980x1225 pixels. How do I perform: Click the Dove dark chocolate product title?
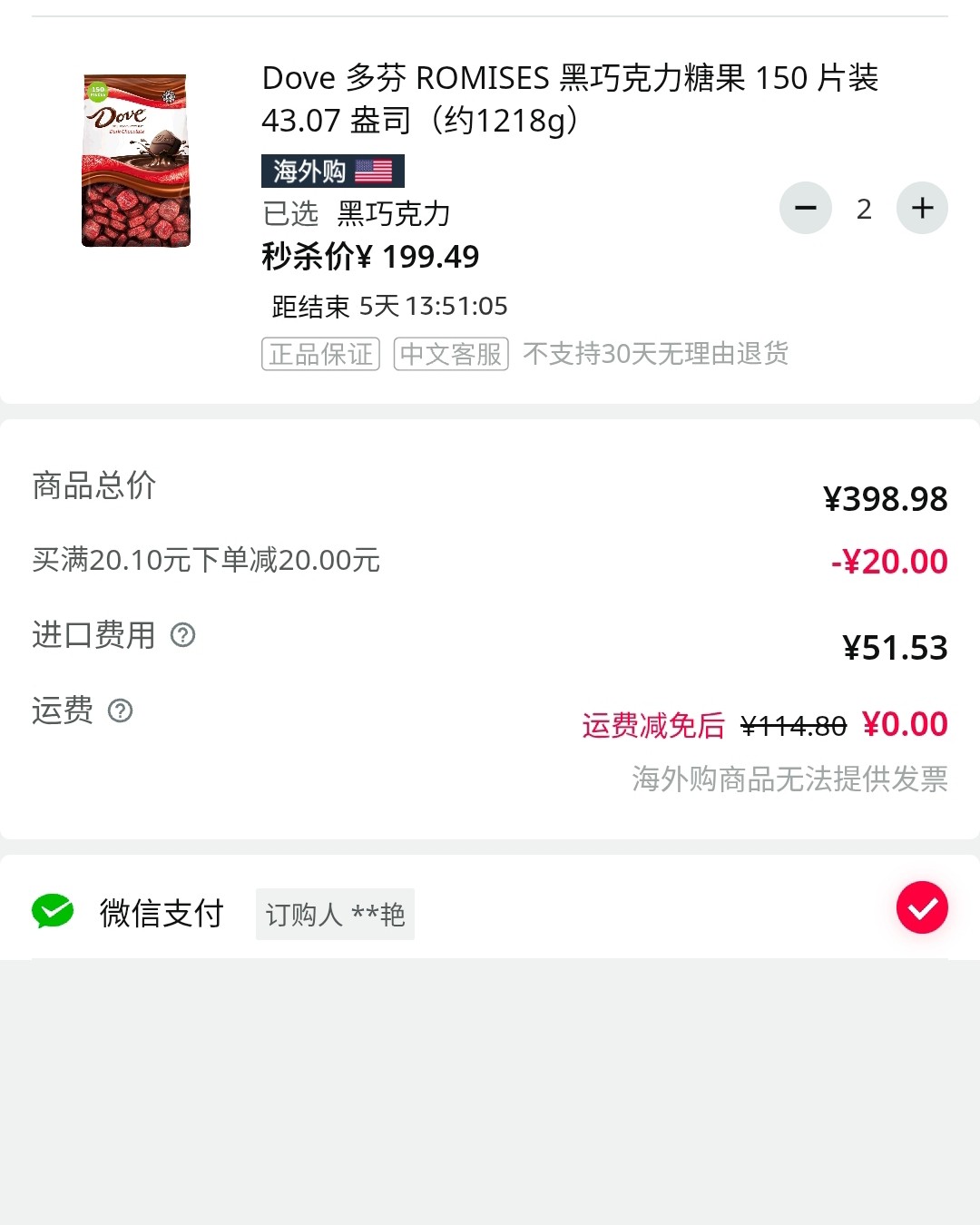(570, 98)
